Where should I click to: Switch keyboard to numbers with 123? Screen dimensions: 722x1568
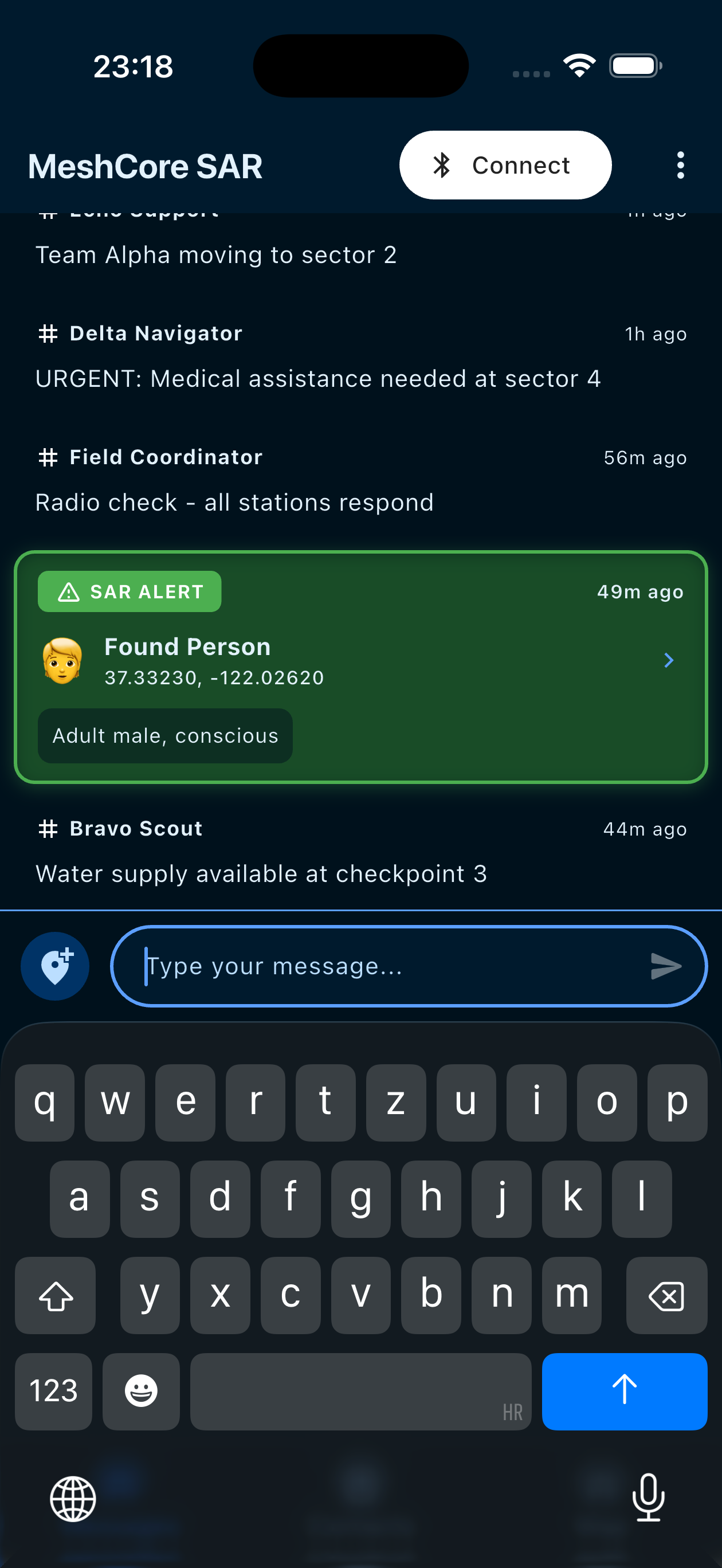53,1391
